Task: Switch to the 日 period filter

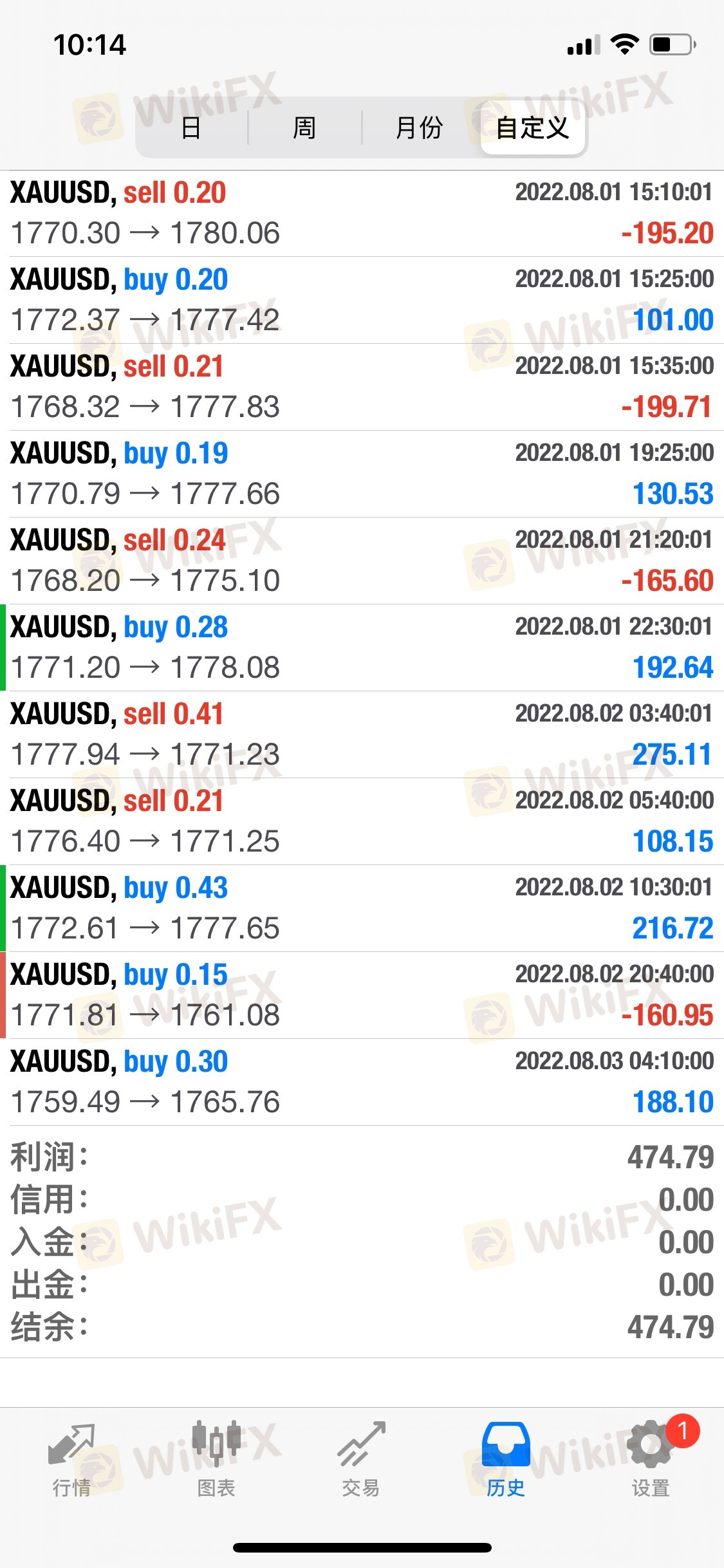Action: 191,127
